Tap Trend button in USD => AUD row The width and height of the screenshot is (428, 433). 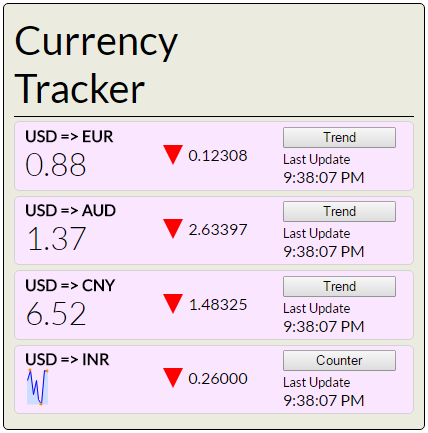(339, 211)
